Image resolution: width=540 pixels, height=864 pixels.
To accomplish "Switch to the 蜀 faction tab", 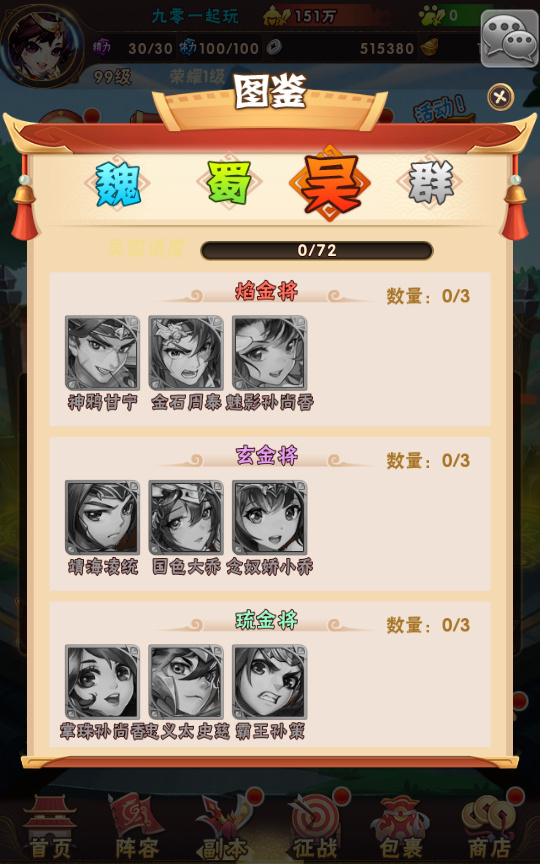I will [229, 183].
